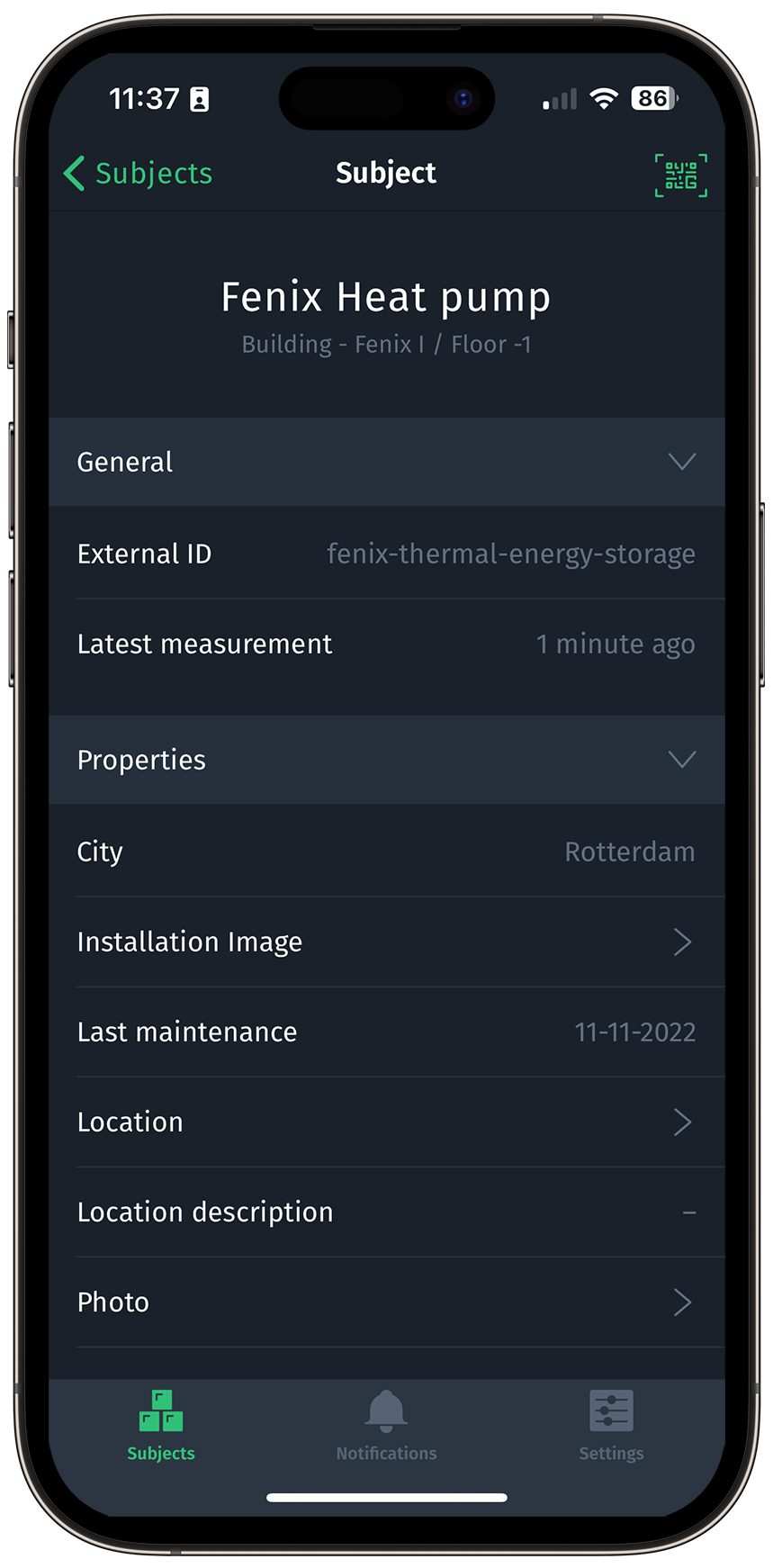Tap the battery indicator showing 86
Viewport: 773px width, 1568px height.
tap(654, 99)
